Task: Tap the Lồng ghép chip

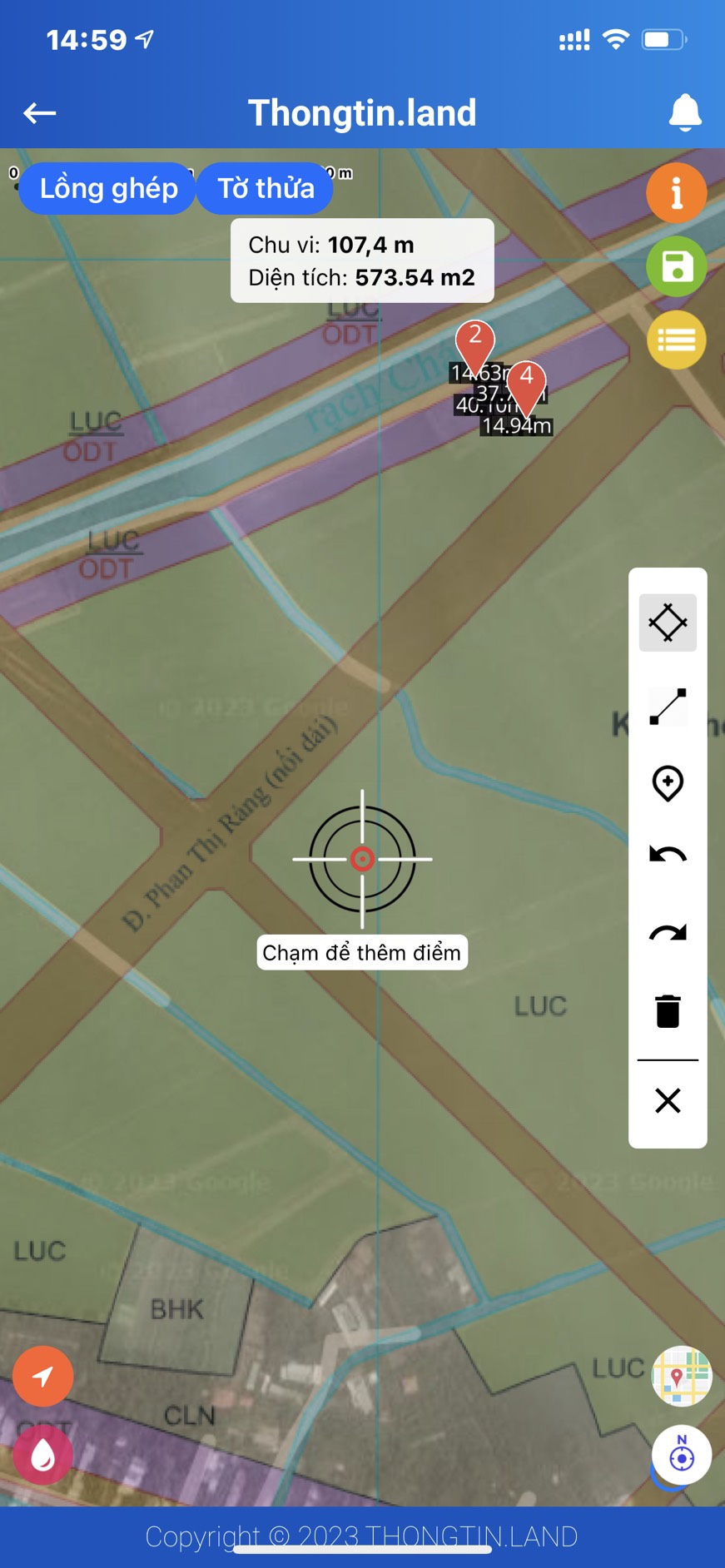Action: (x=108, y=188)
